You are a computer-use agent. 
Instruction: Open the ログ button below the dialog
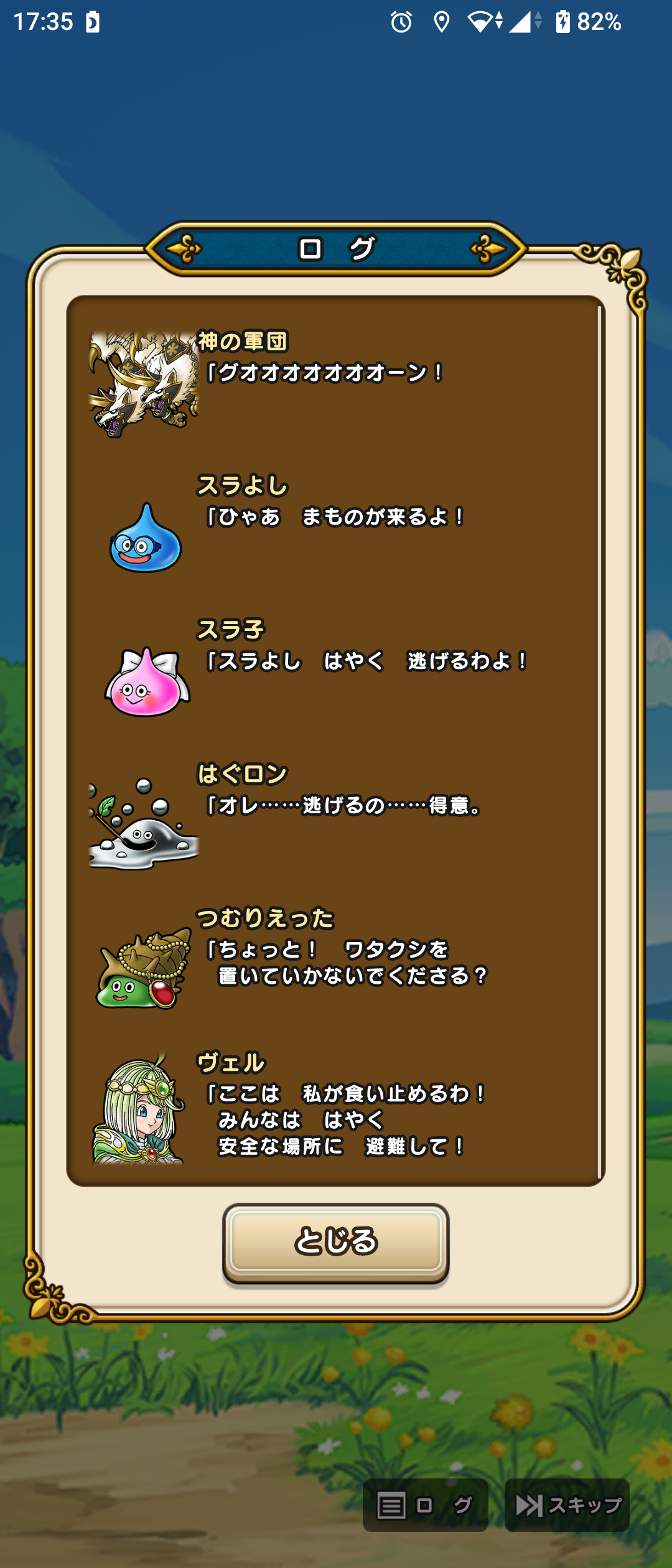click(x=425, y=1505)
